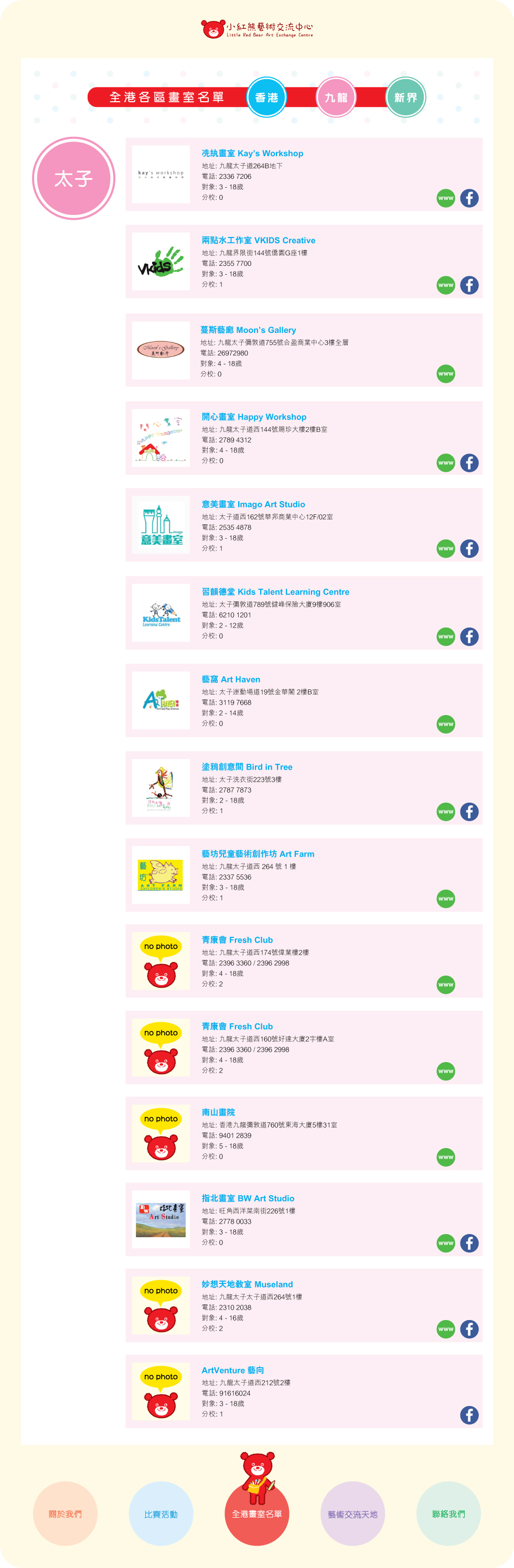This screenshot has width=514, height=1568.
Task: Open Kay's Workshop Facebook page
Action: [469, 199]
